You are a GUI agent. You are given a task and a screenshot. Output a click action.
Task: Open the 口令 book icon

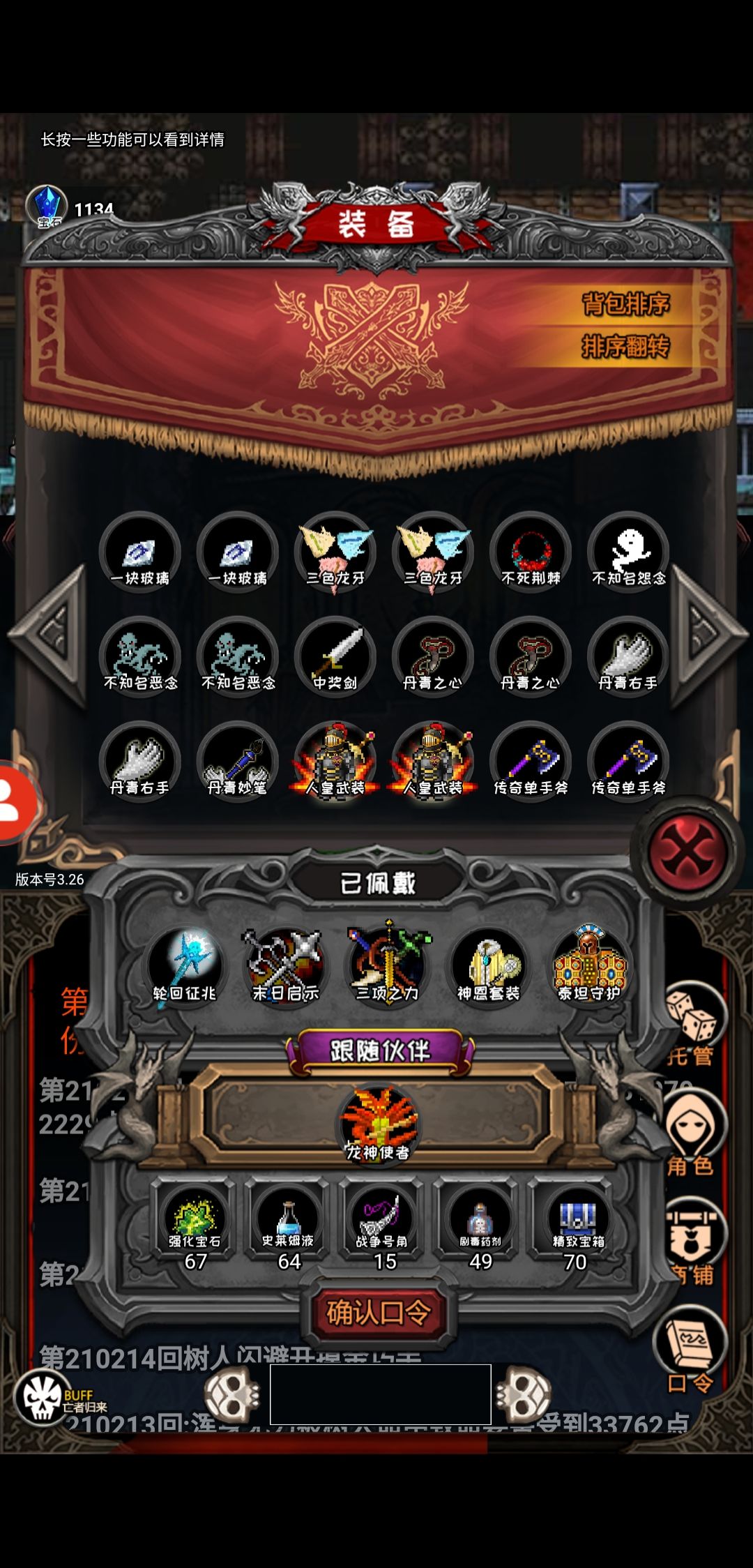coord(691,1350)
